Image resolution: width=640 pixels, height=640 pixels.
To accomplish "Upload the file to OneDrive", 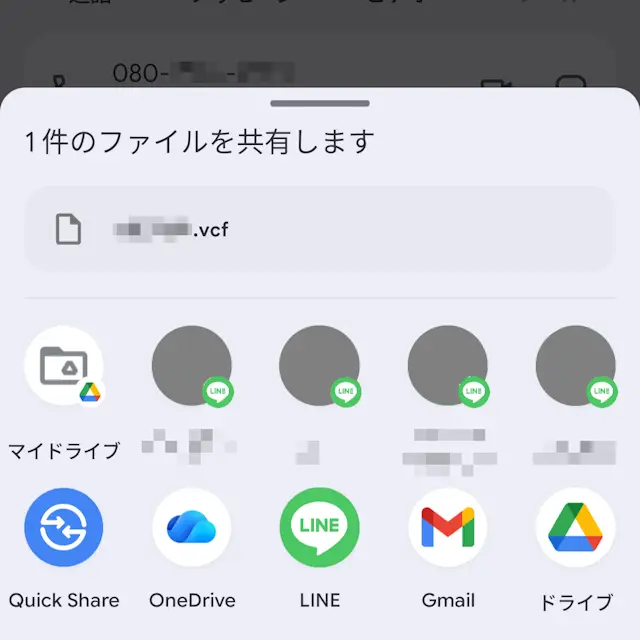I will [x=192, y=528].
